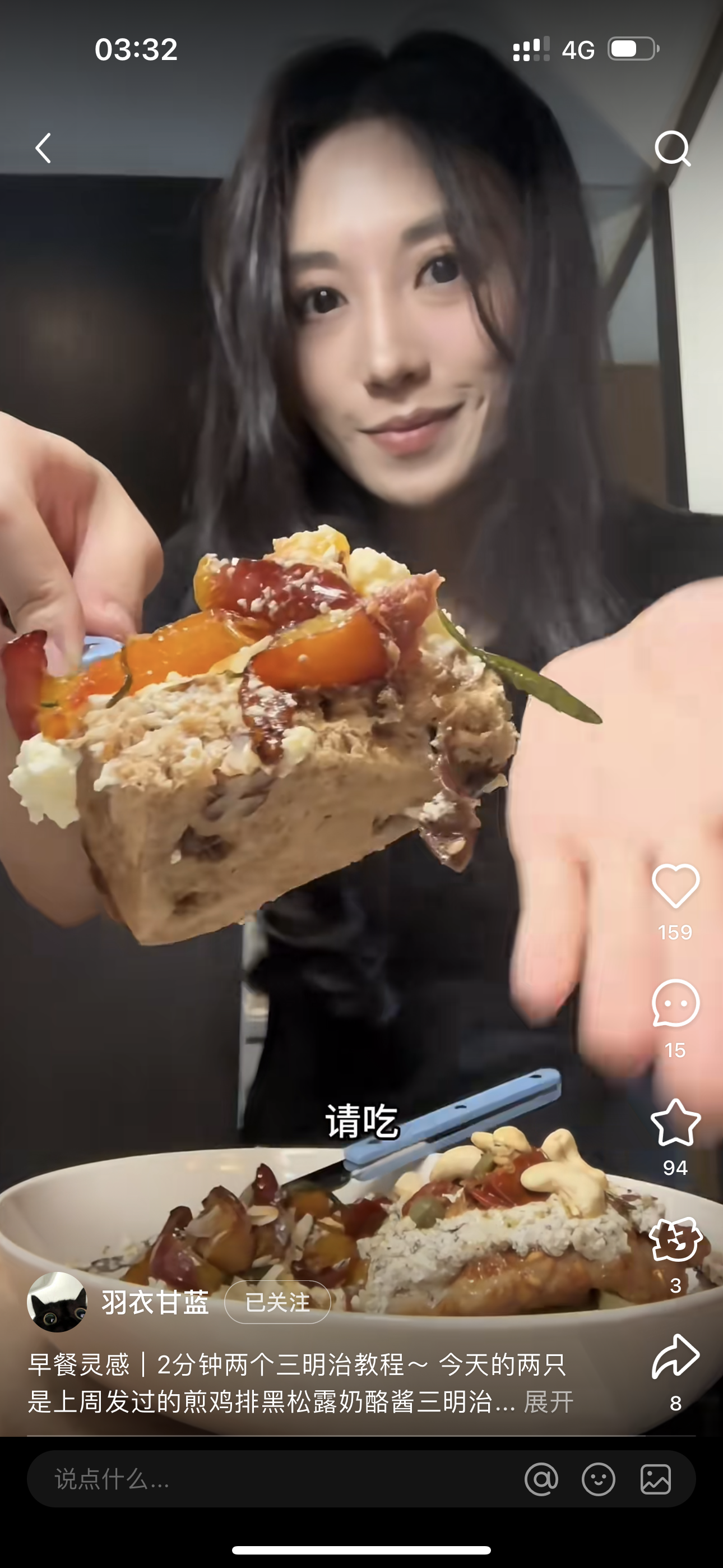
Task: Tap the 已关注 following button
Action: [277, 1302]
